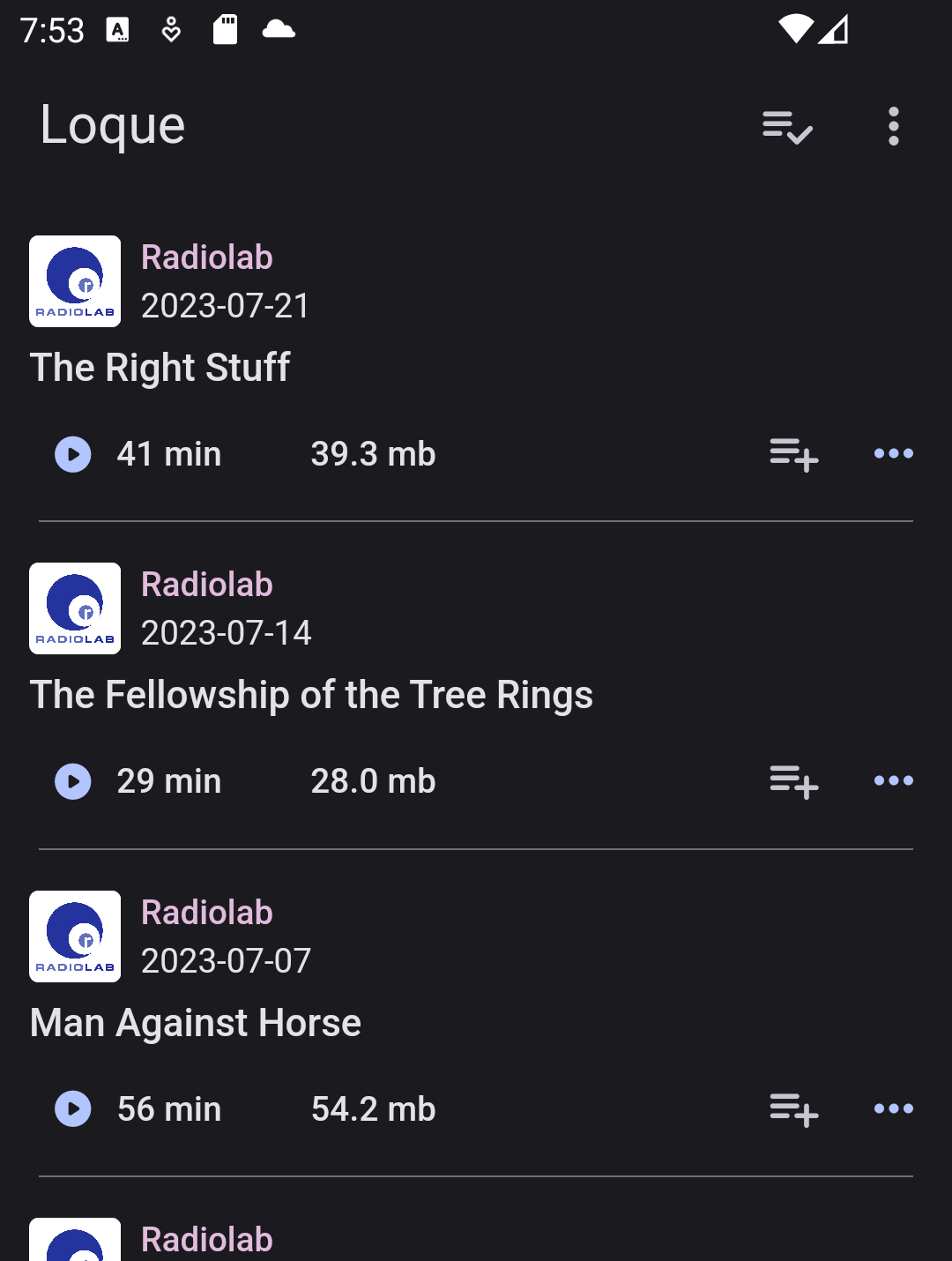Play The Right Stuff episode
Image resolution: width=952 pixels, height=1261 pixels.
coord(73,454)
